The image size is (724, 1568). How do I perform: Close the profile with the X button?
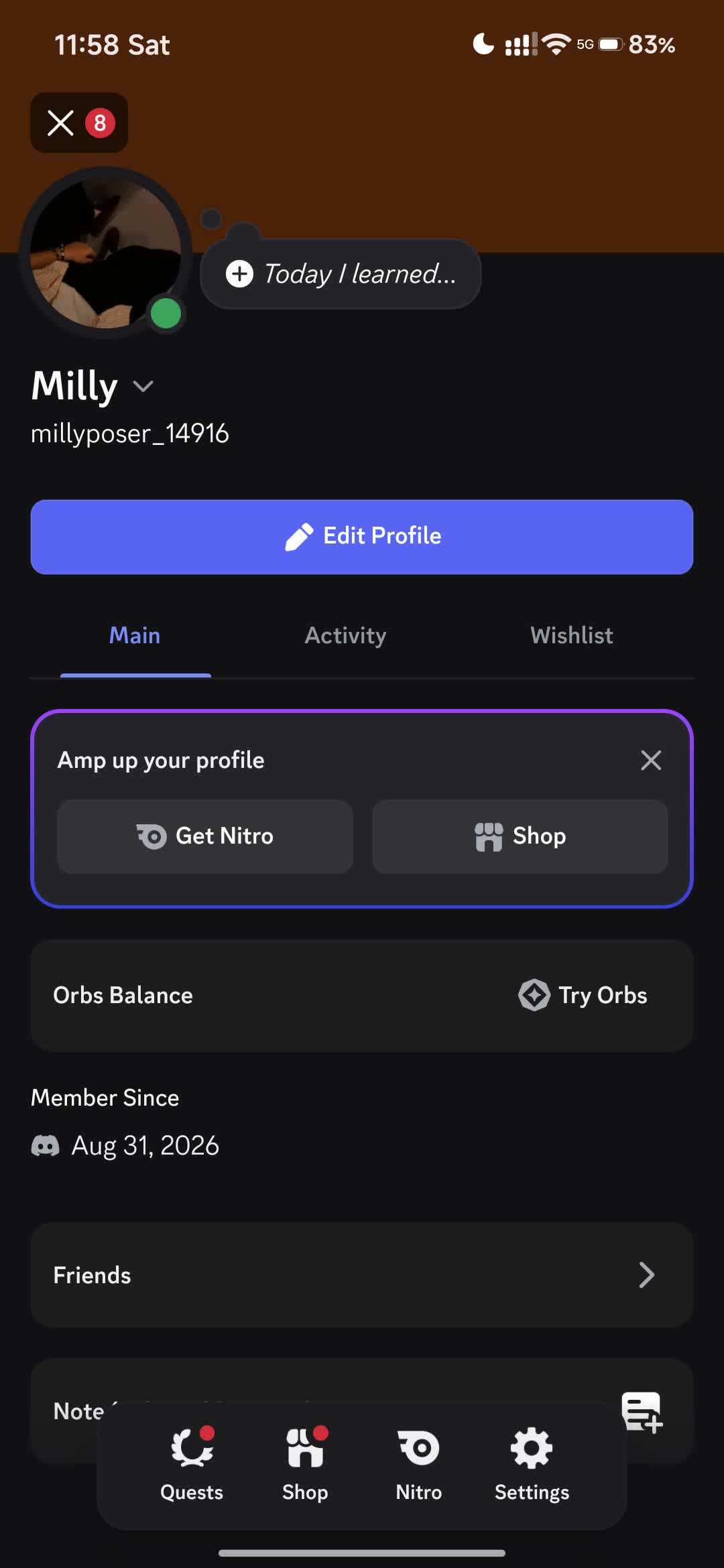click(x=78, y=123)
